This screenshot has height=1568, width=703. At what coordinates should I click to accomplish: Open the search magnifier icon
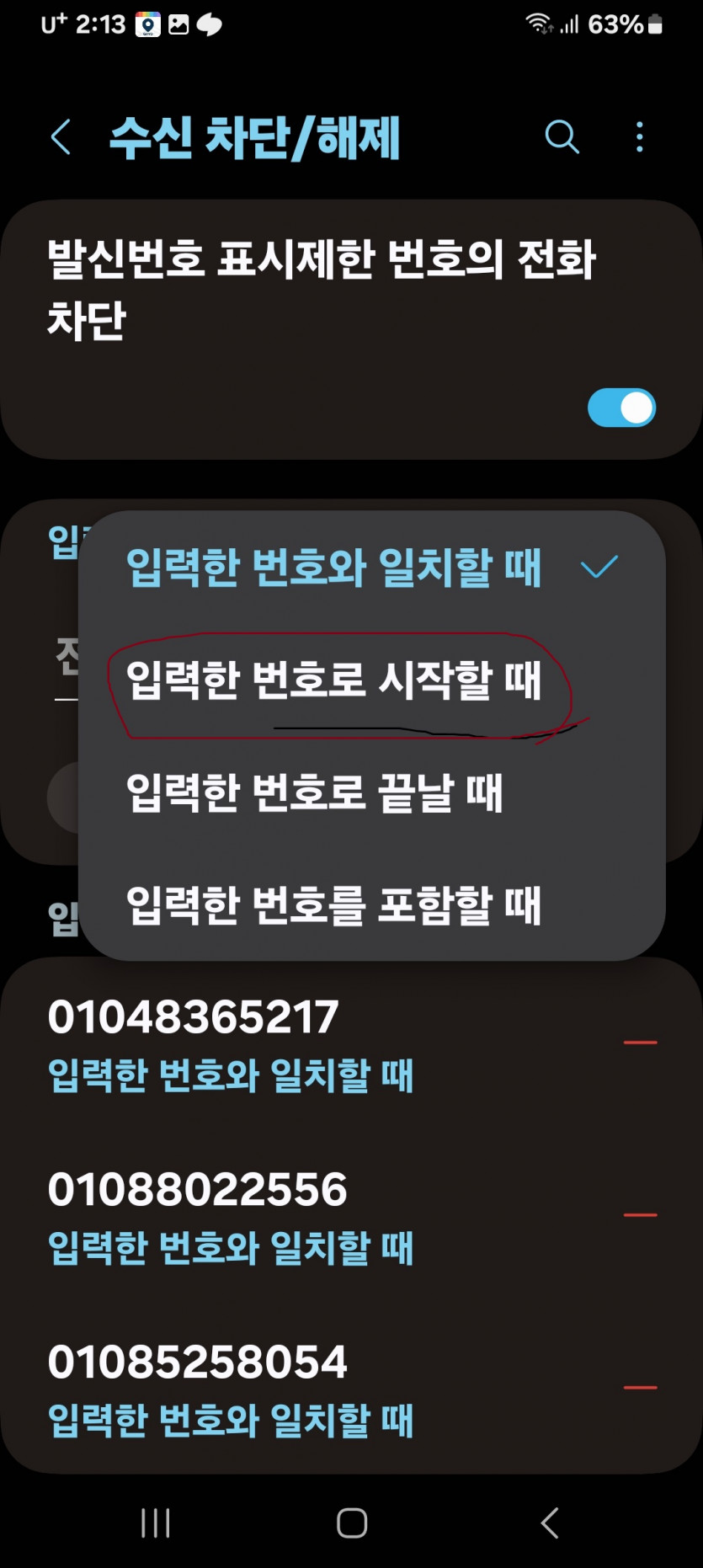(562, 136)
